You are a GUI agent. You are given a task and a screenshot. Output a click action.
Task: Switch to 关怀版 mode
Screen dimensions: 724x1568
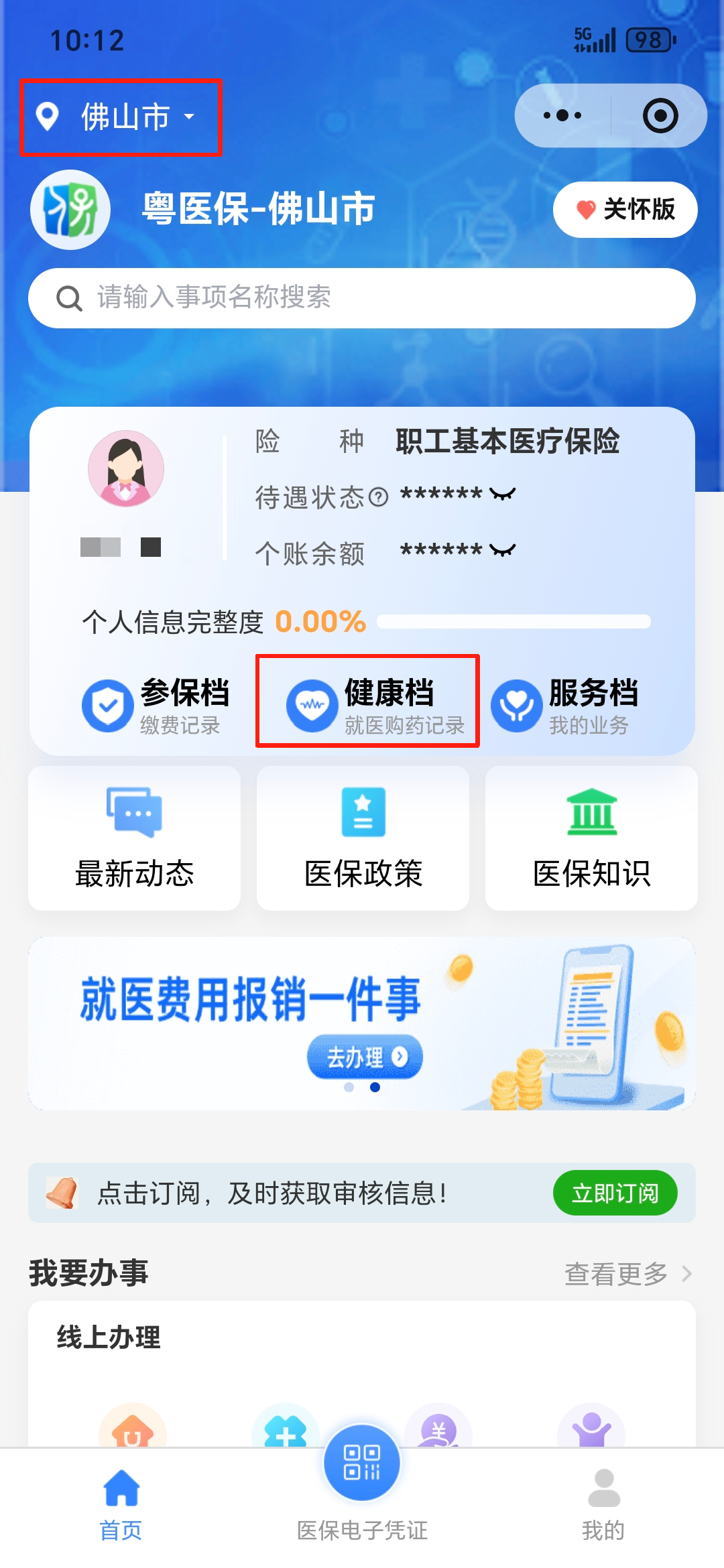tap(625, 210)
